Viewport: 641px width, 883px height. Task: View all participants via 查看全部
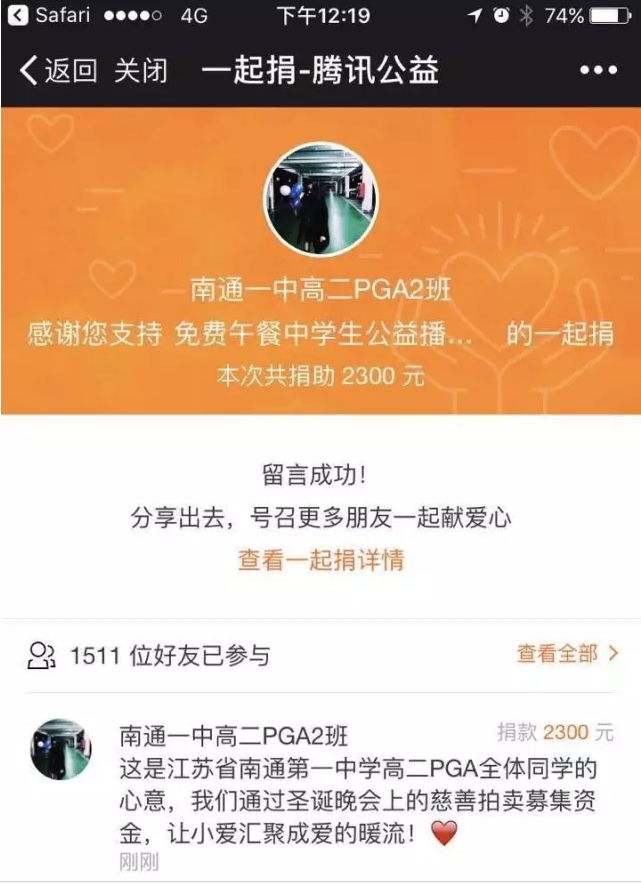tap(567, 654)
